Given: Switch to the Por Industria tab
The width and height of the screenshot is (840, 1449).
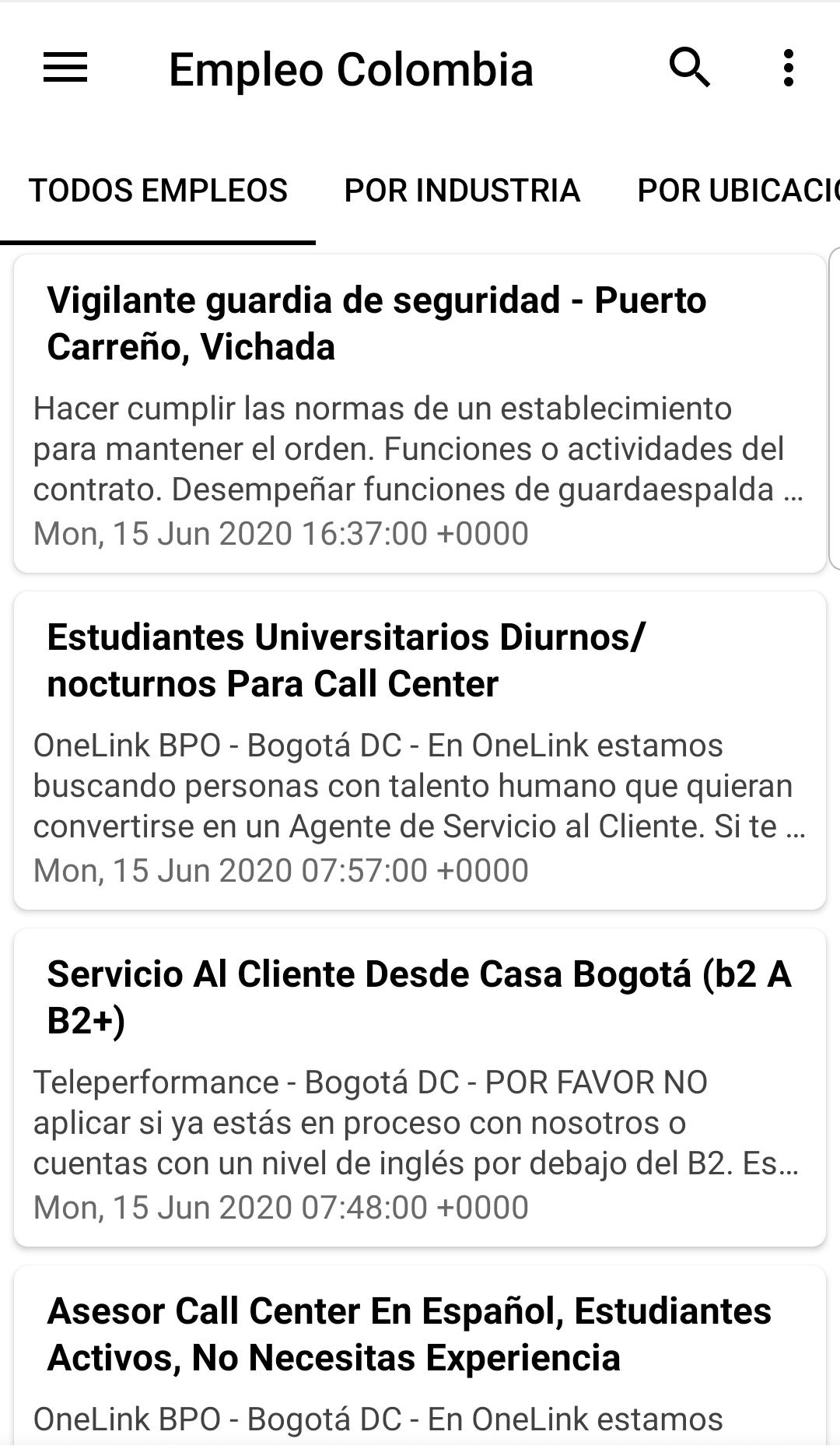Looking at the screenshot, I should click(462, 191).
